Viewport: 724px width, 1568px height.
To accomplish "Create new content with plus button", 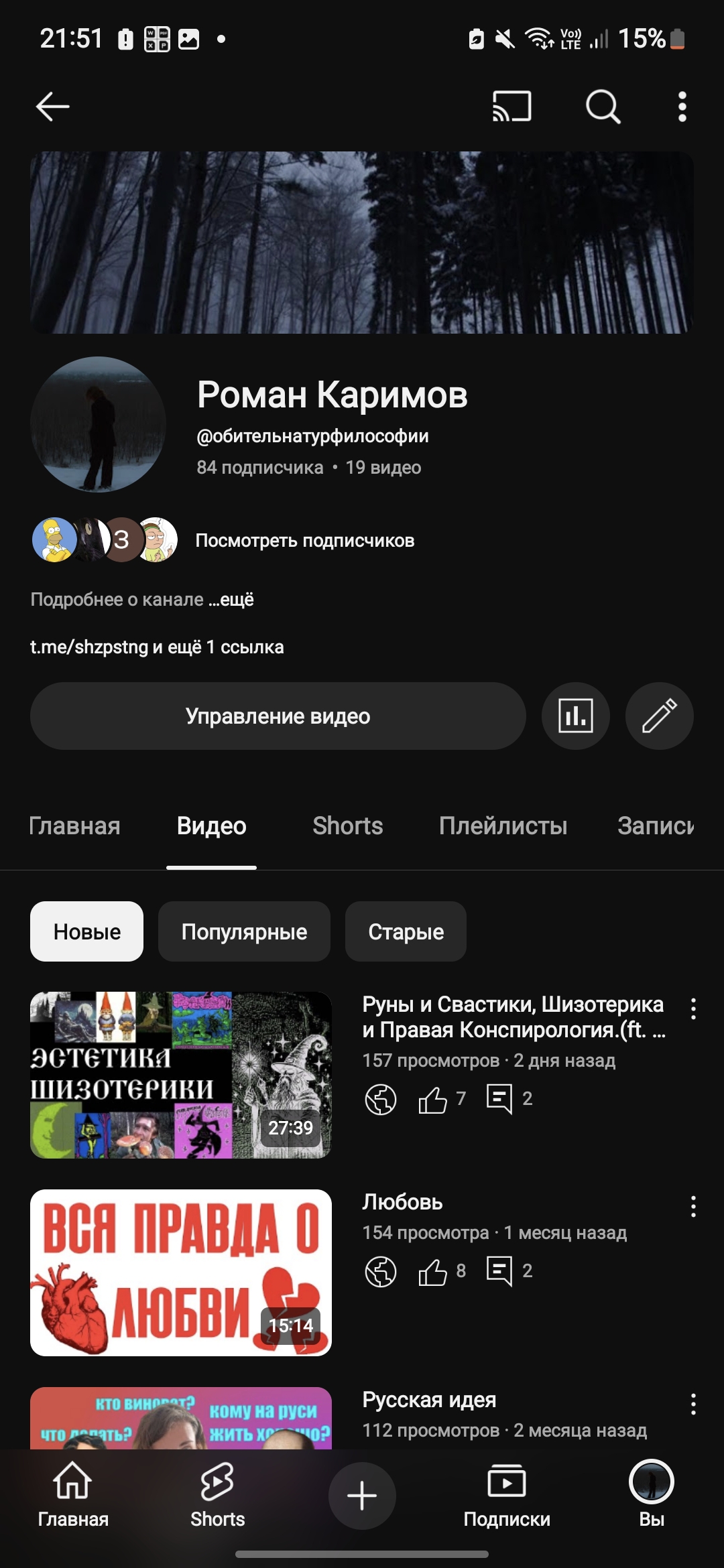I will [362, 1496].
